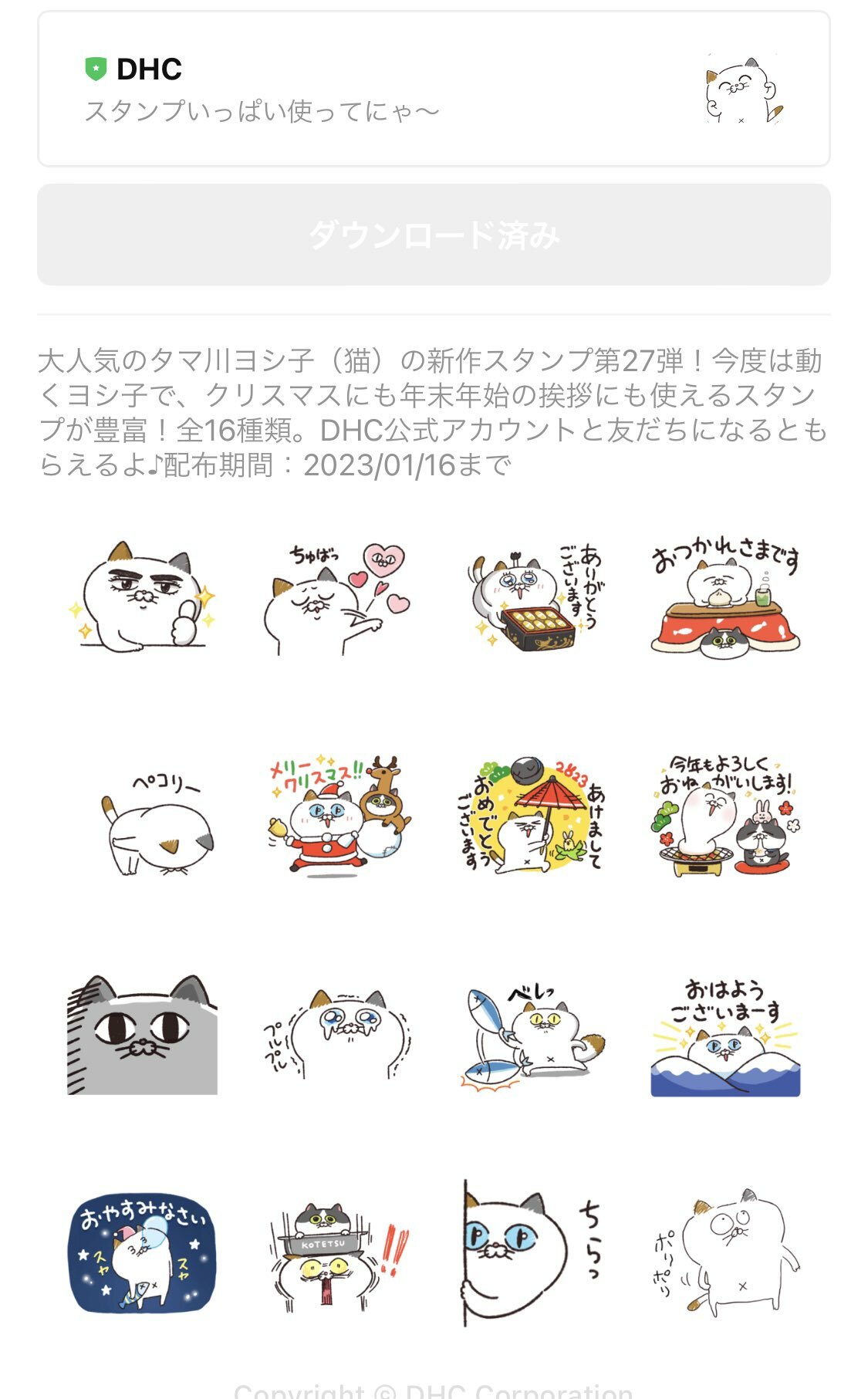Preview the あけましておめでとうございます sticker
Image resolution: width=868 pixels, height=1399 pixels.
[x=532, y=815]
